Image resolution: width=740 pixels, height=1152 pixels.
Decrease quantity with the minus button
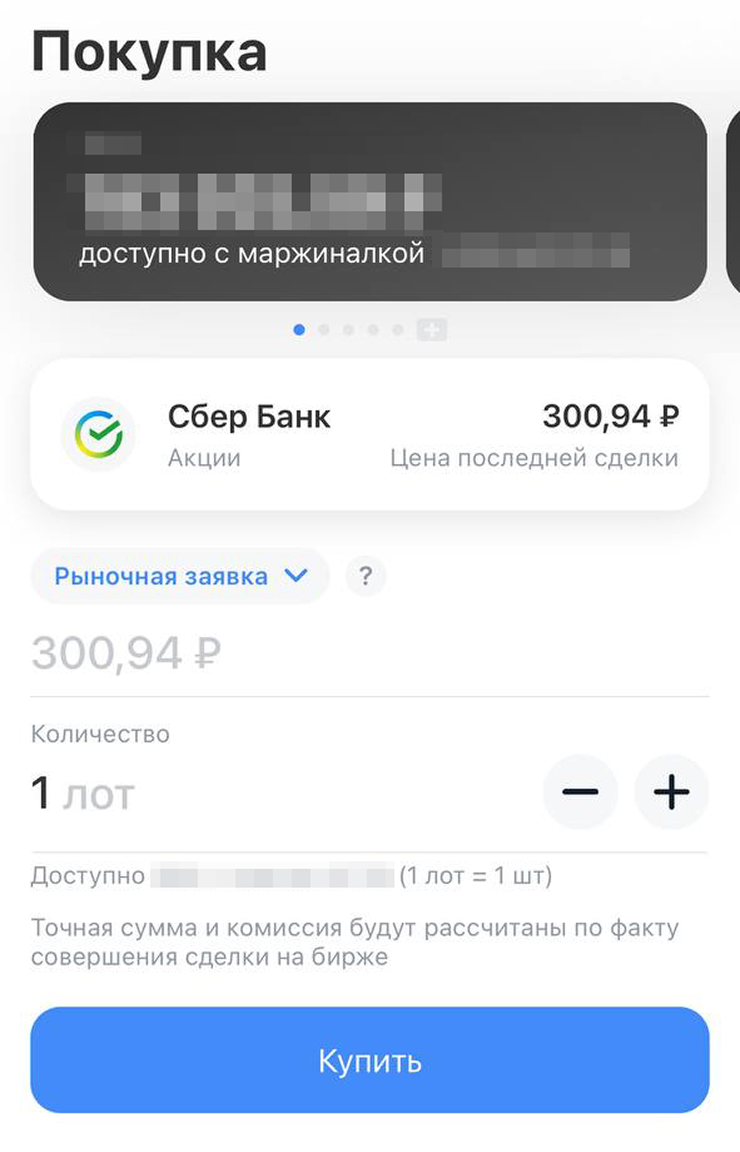(580, 793)
